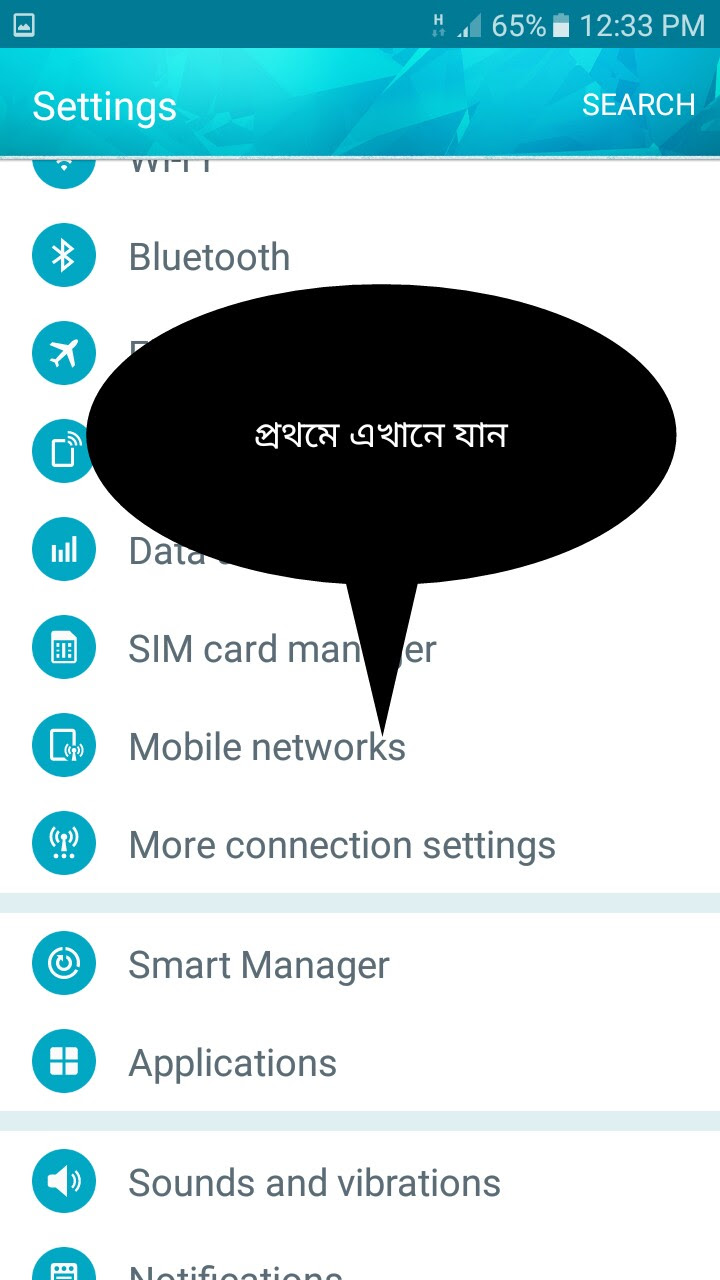The image size is (720, 1280).
Task: Open Sounds and vibrations
Action: point(314,1183)
